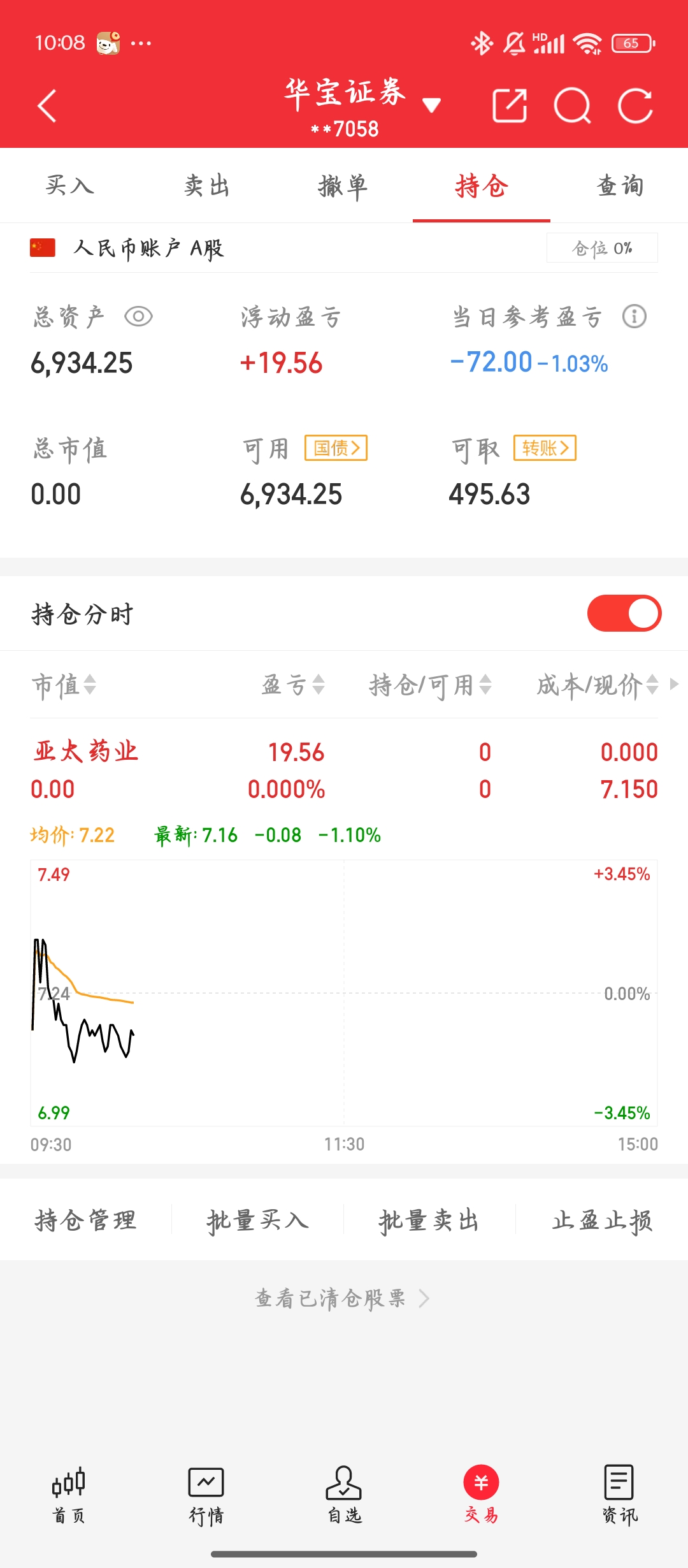The image size is (688, 1568).
Task: Hide total assets with the eye icon
Action: click(x=138, y=316)
